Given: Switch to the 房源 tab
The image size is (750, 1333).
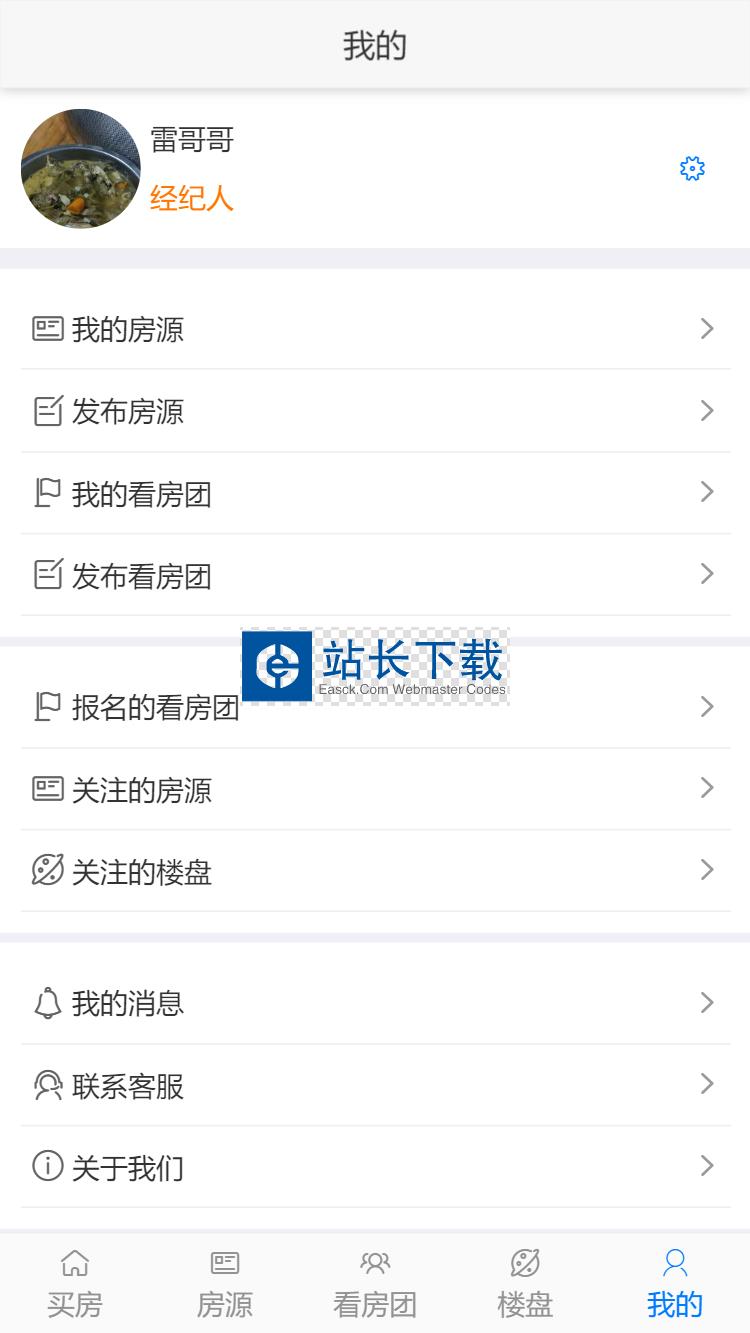Looking at the screenshot, I should [225, 1284].
